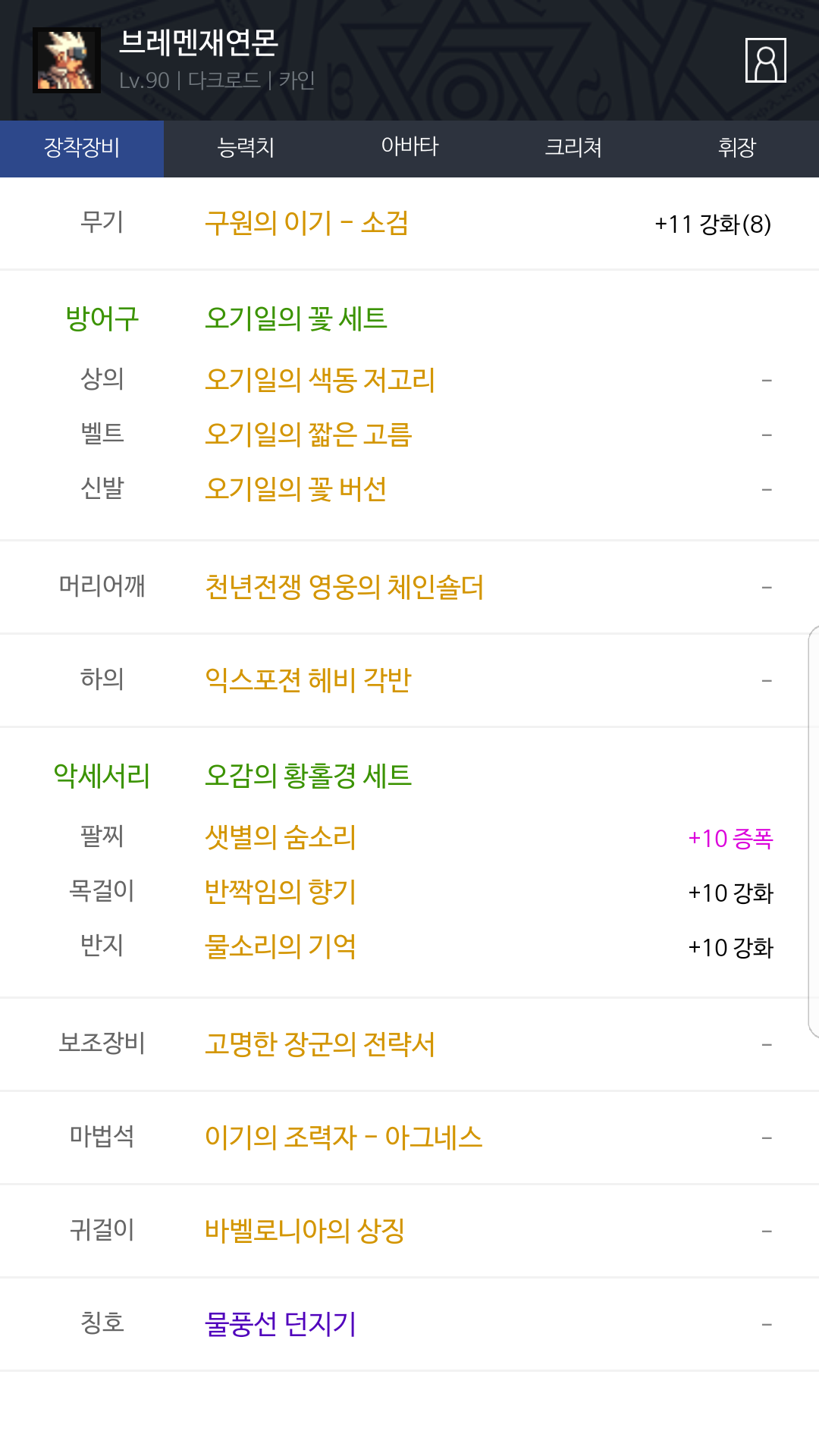Open 천년전쟁 영웅의 체인숄더 item
This screenshot has height=1456, width=819.
pyautogui.click(x=344, y=587)
